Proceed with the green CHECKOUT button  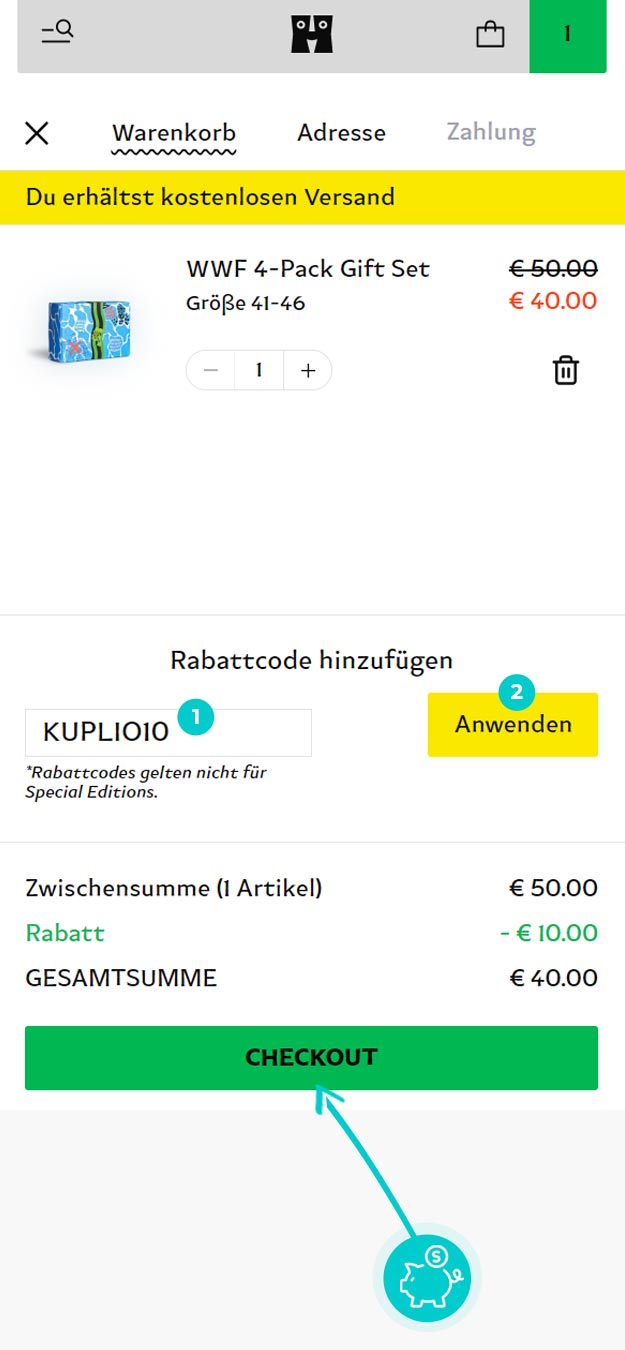click(311, 1057)
